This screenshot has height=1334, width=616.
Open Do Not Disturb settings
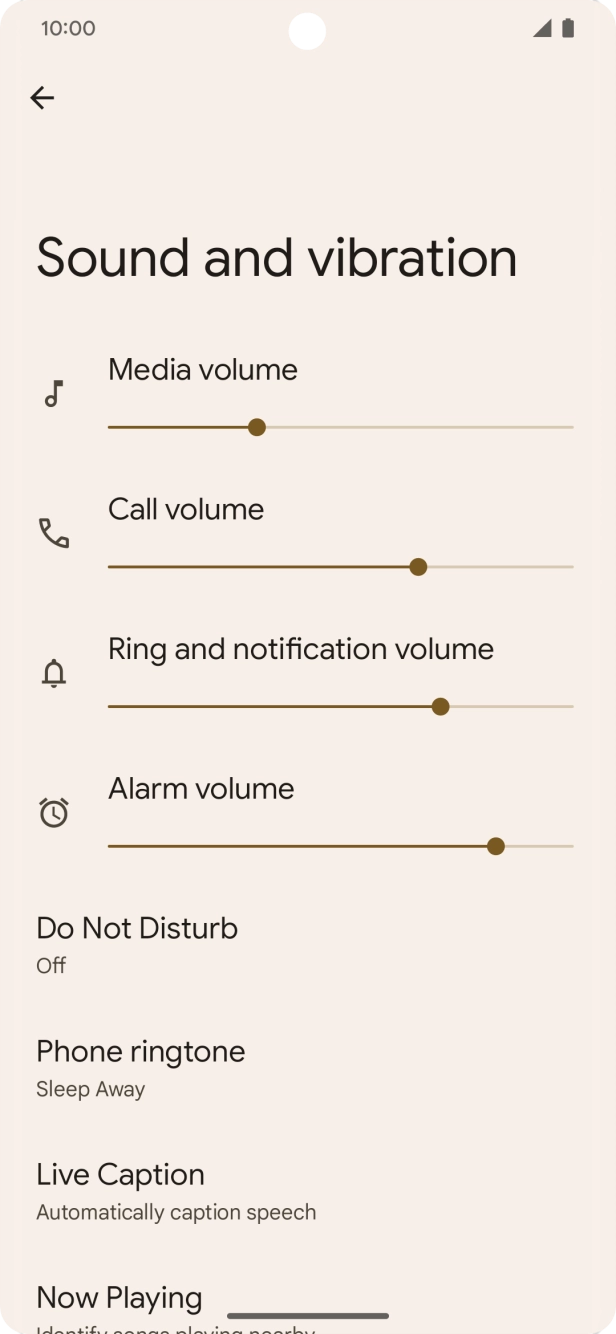[137, 944]
